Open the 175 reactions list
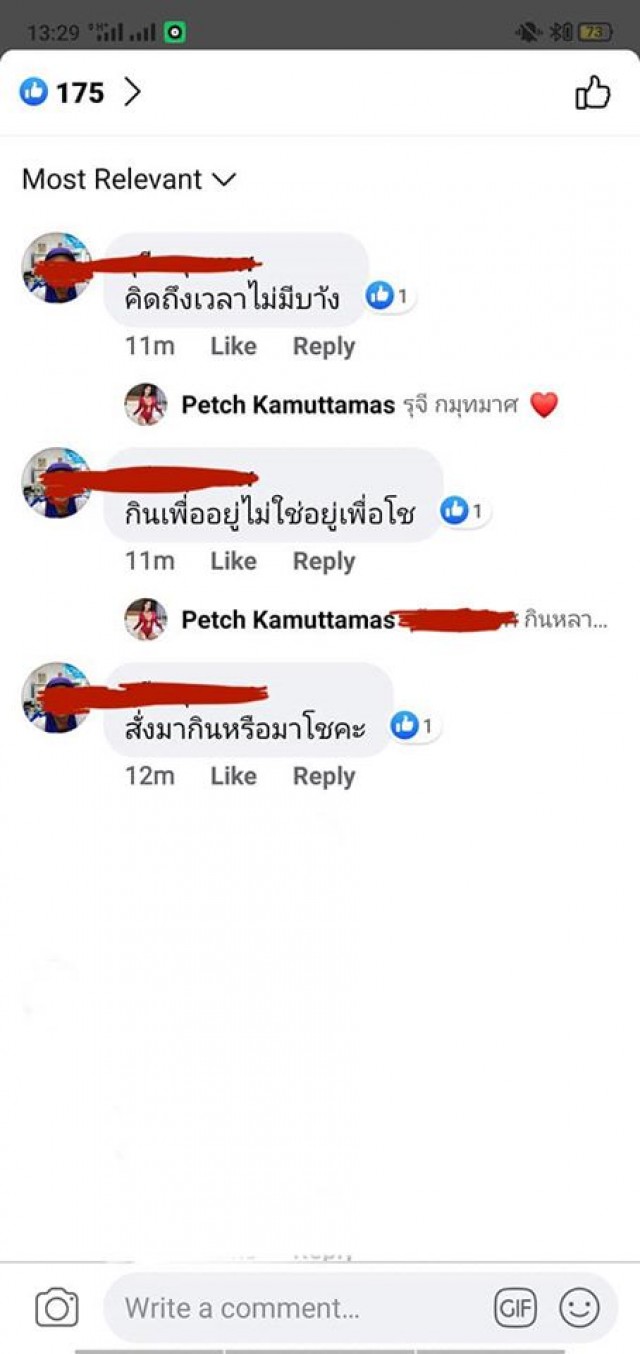Screen dimensions: 640x1354 tap(80, 93)
